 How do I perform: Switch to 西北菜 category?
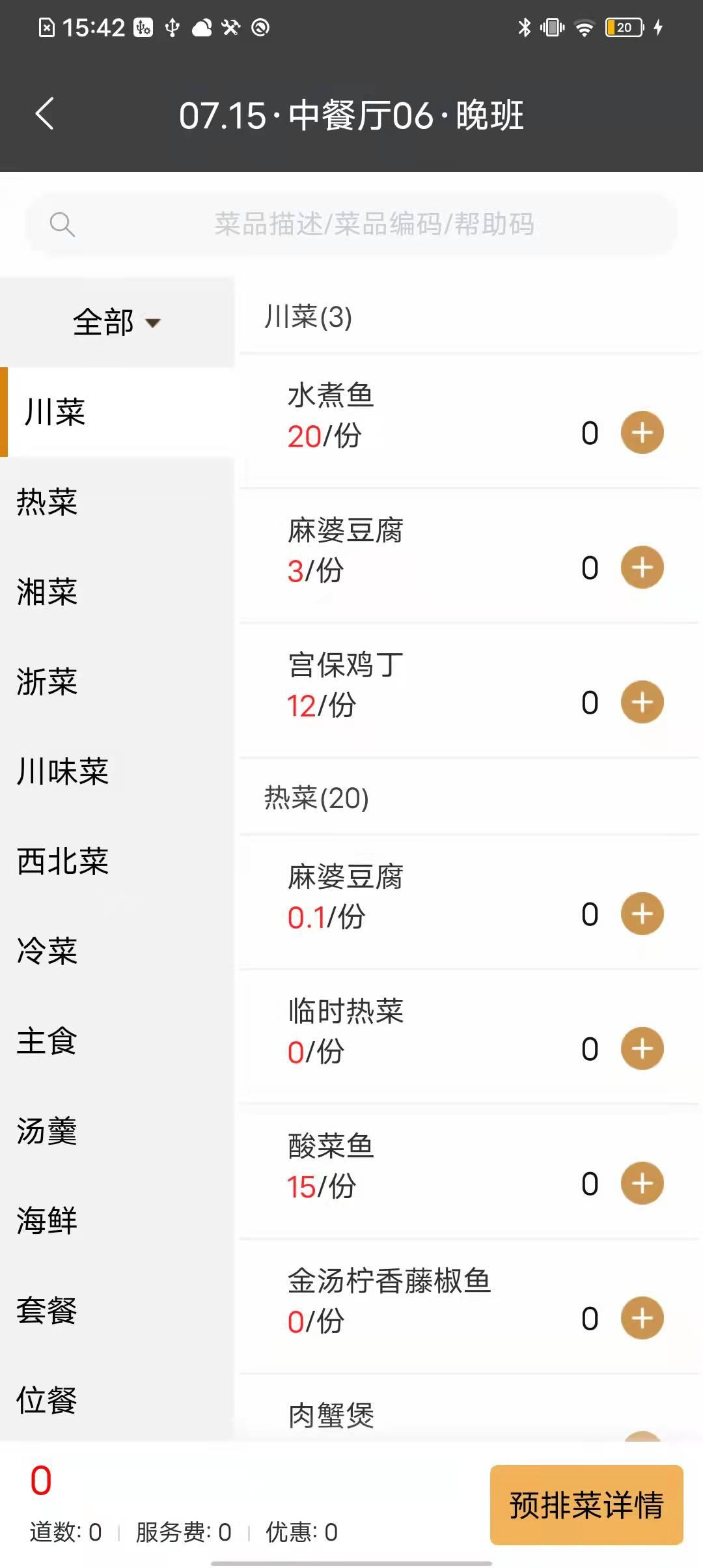click(x=117, y=861)
